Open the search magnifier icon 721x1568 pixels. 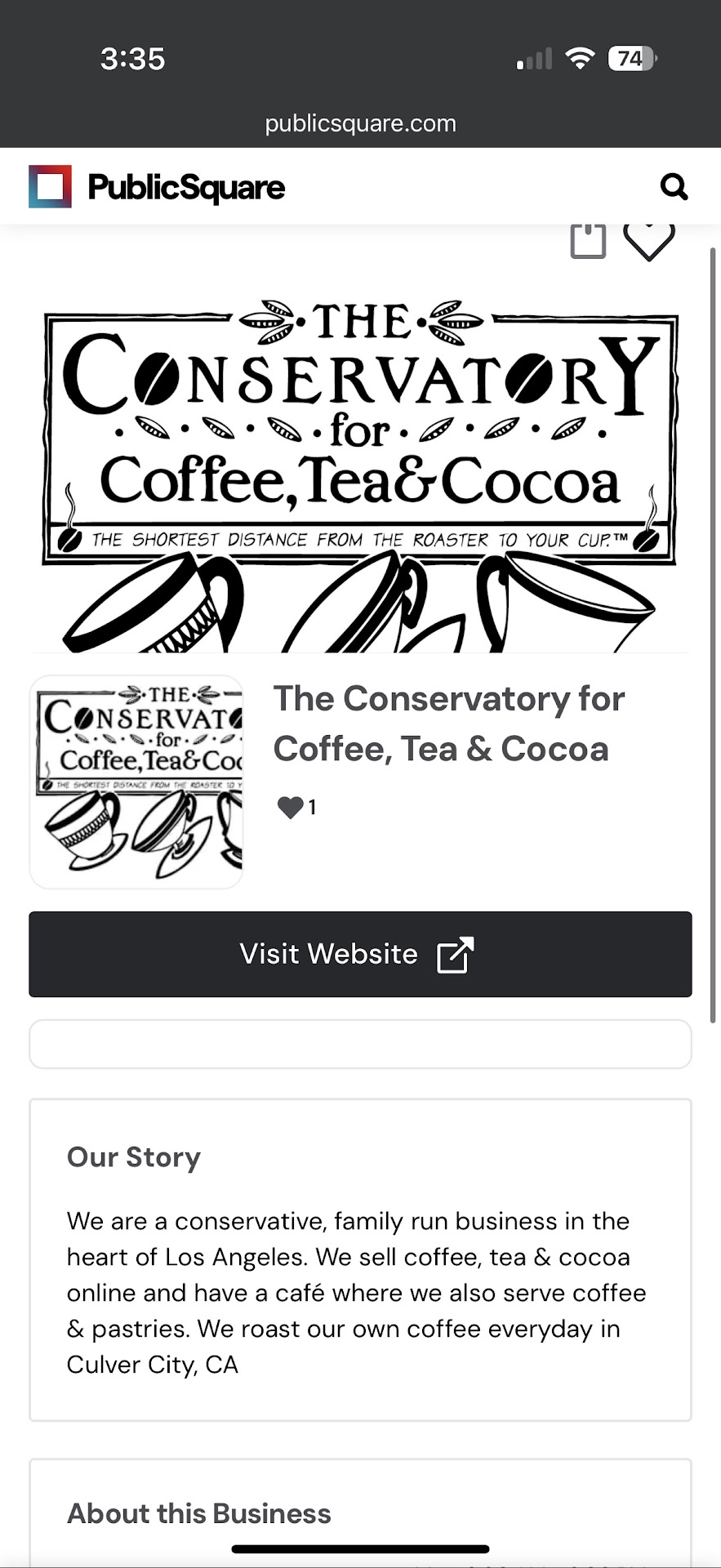tap(674, 187)
